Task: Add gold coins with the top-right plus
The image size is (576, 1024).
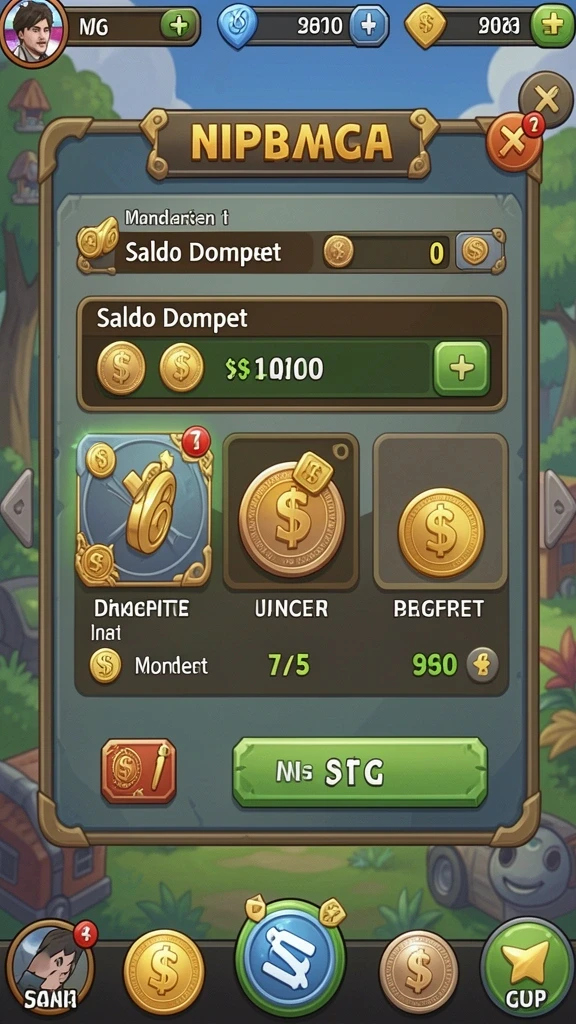Action: pos(552,25)
